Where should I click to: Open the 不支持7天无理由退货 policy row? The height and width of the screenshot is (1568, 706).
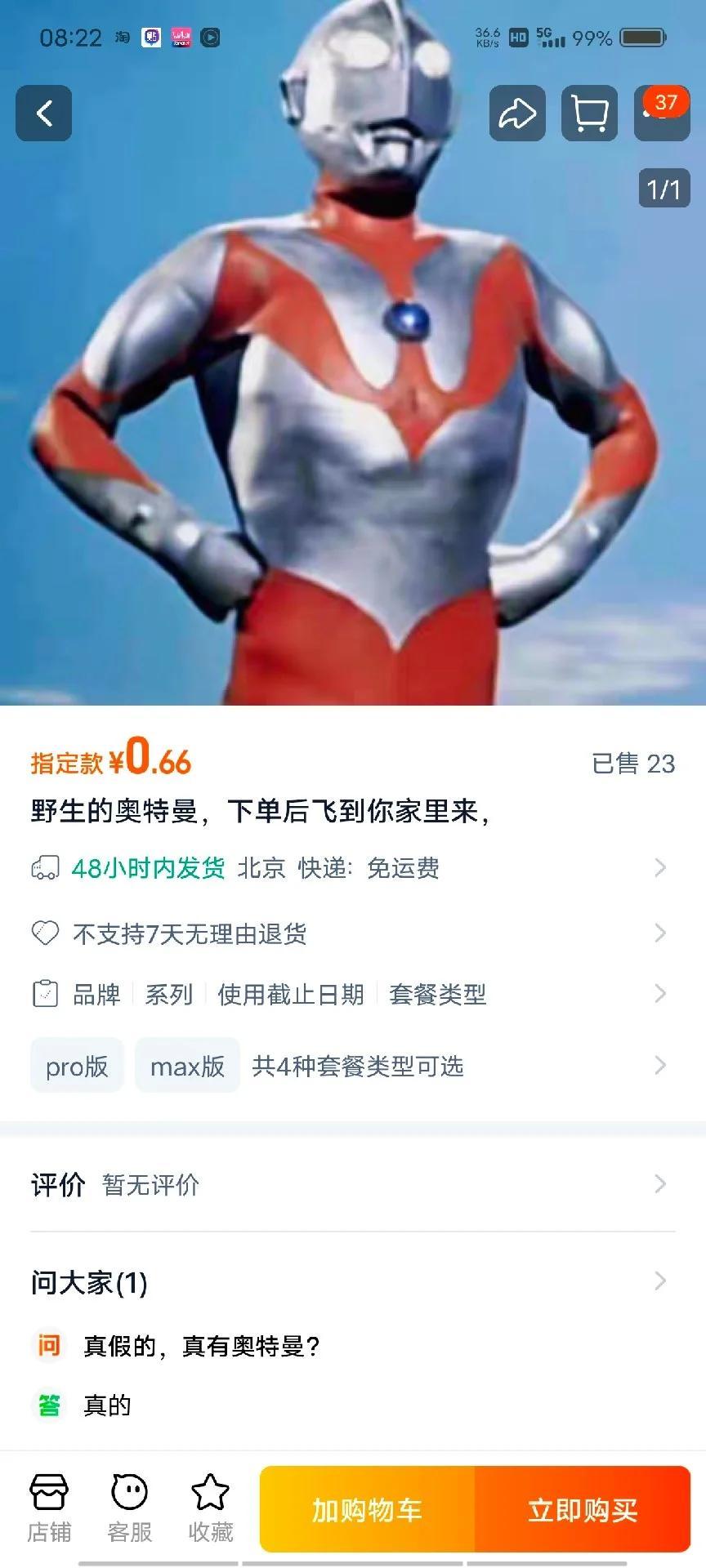coord(351,933)
